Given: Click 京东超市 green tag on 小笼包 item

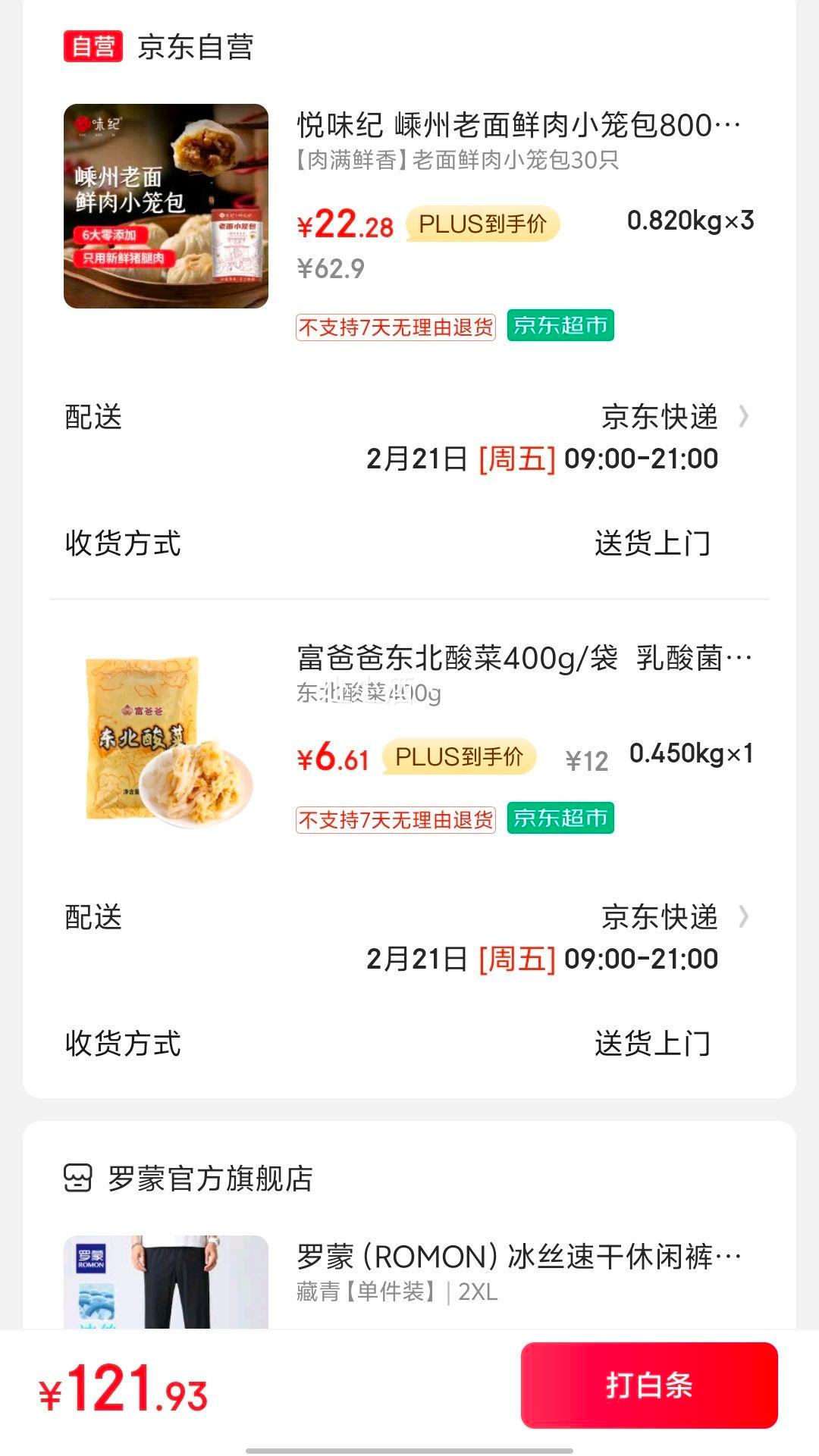Looking at the screenshot, I should tap(559, 325).
